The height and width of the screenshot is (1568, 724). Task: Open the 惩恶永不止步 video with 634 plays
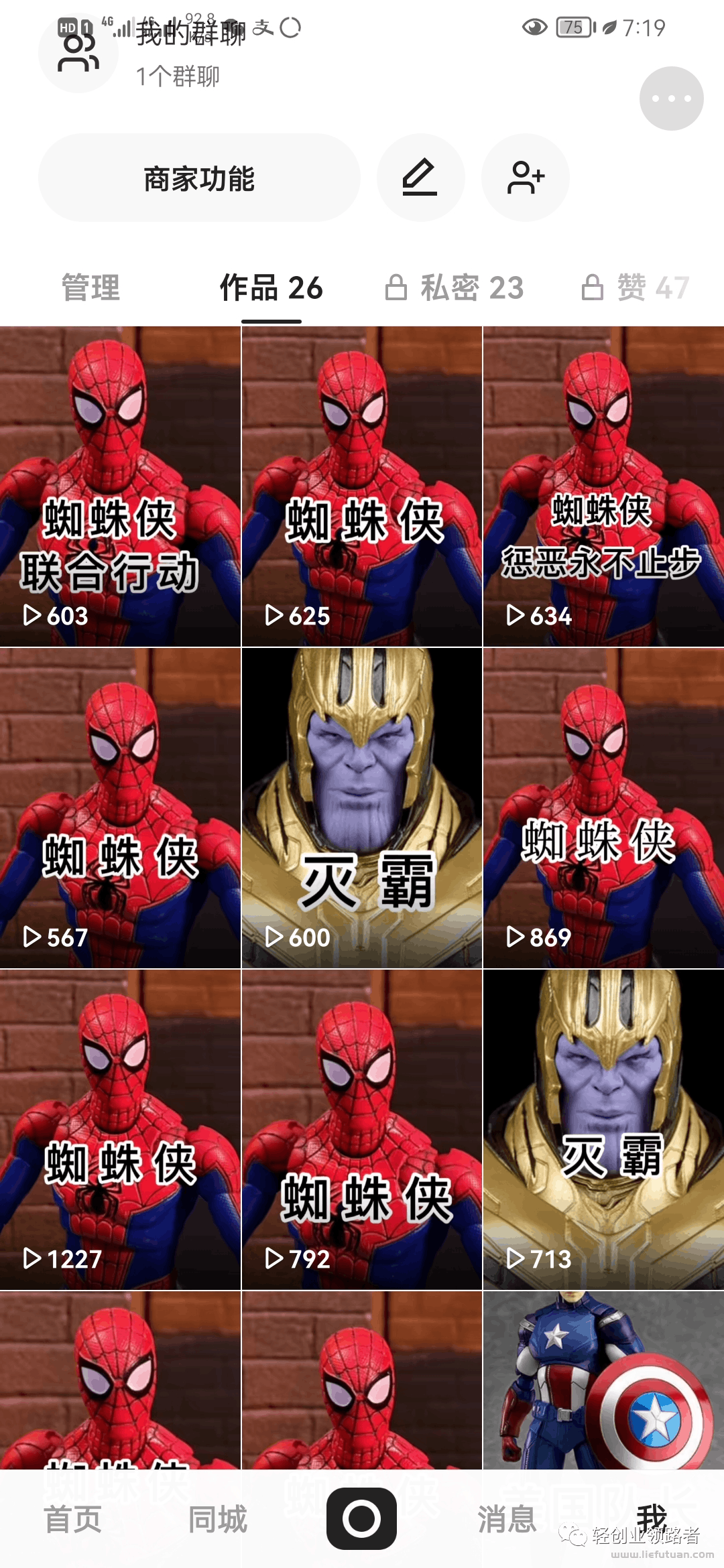click(x=603, y=486)
